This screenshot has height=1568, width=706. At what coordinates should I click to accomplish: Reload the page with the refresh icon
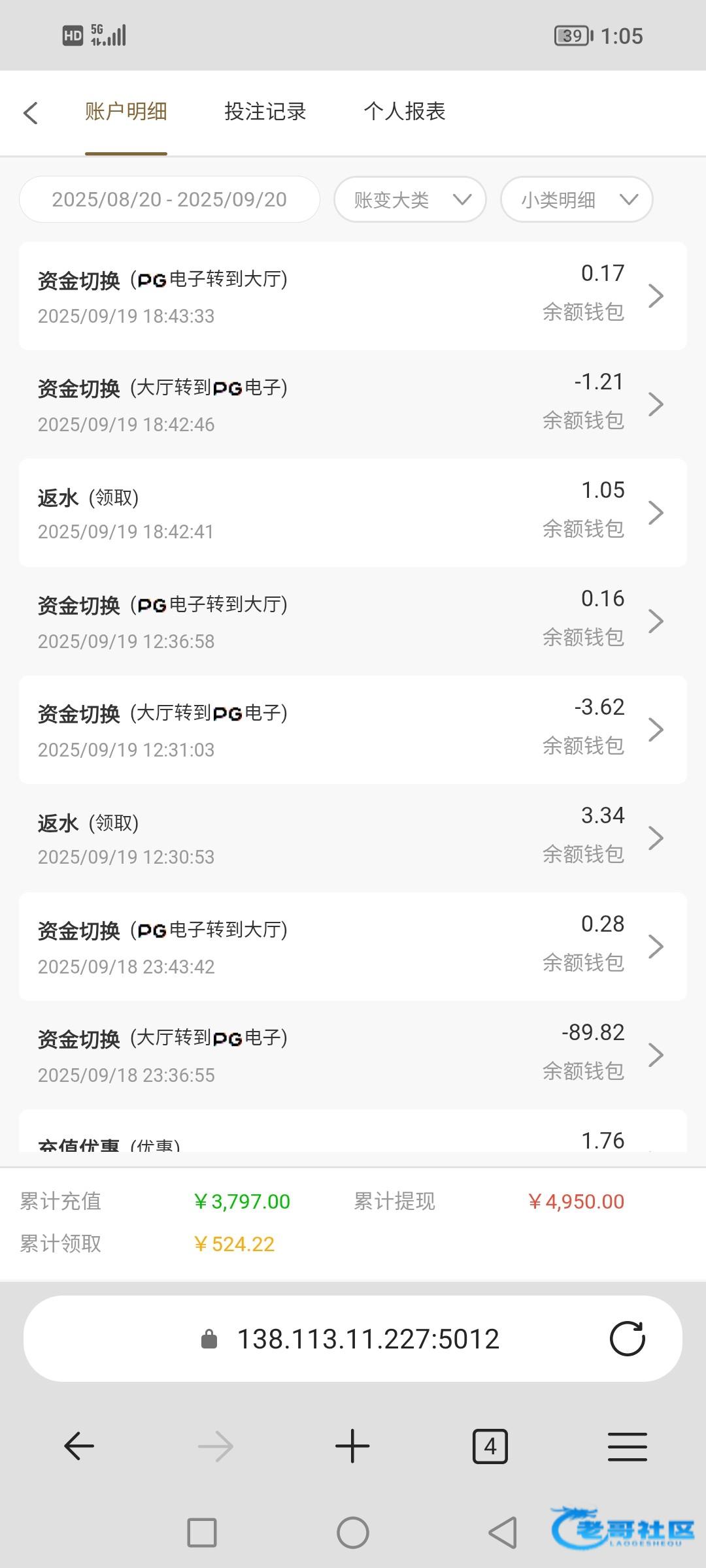627,1339
